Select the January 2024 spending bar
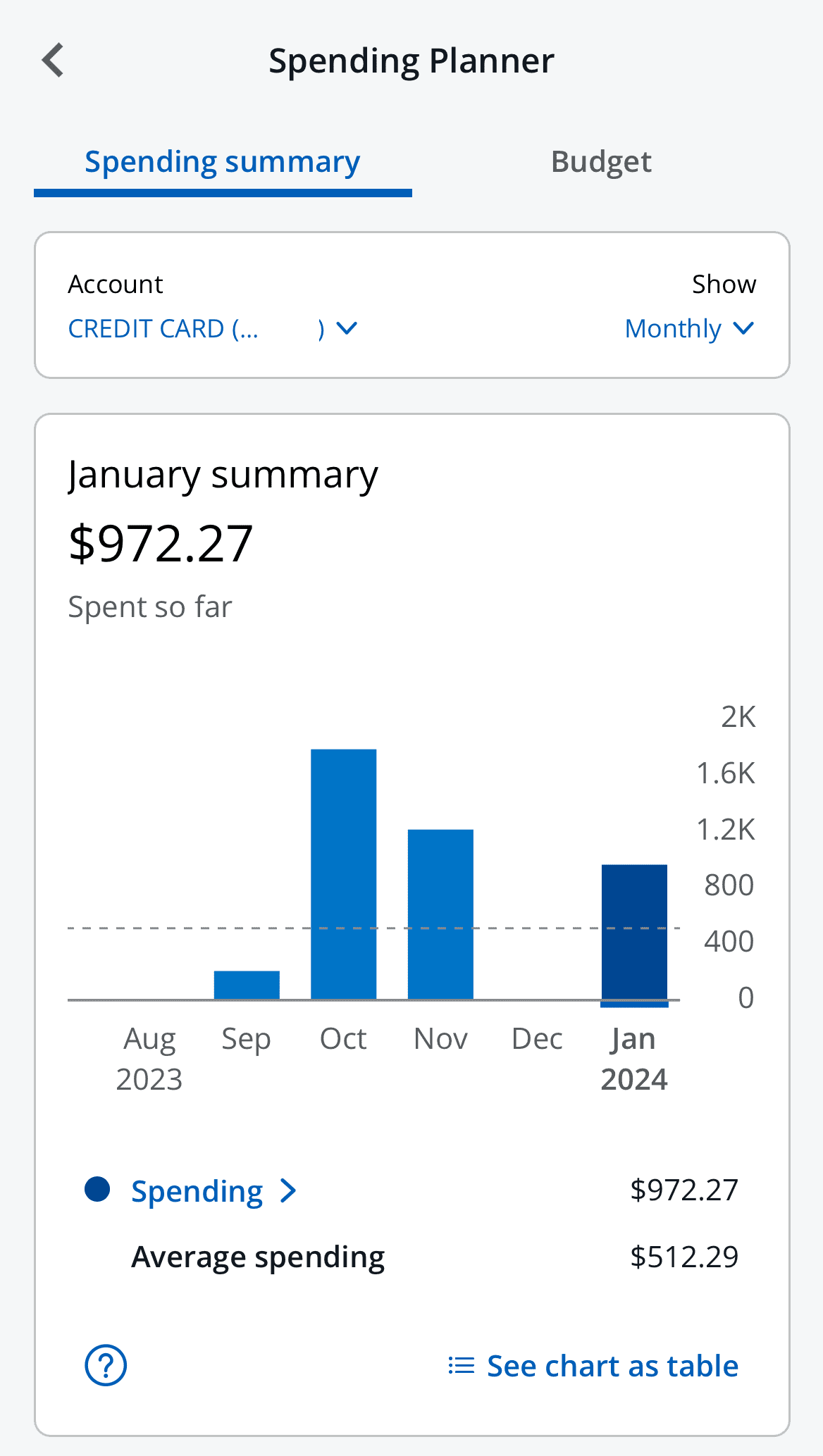Screen dimensions: 823x1456 pyautogui.click(x=633, y=930)
